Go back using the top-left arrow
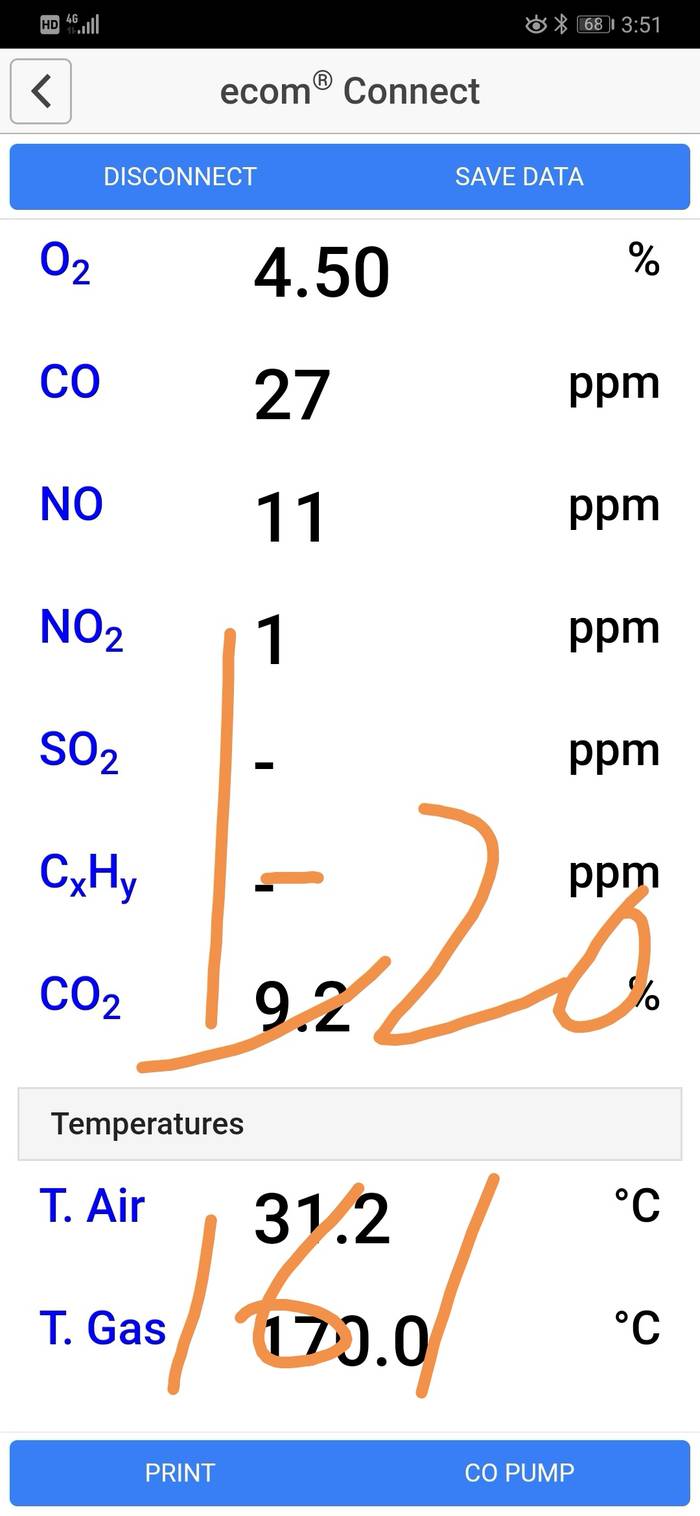 [x=40, y=91]
